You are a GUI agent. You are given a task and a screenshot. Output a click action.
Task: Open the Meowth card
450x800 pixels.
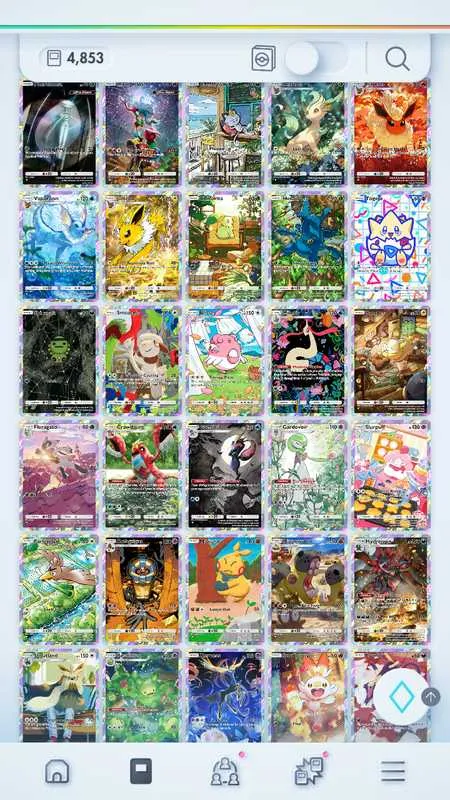tap(224, 133)
